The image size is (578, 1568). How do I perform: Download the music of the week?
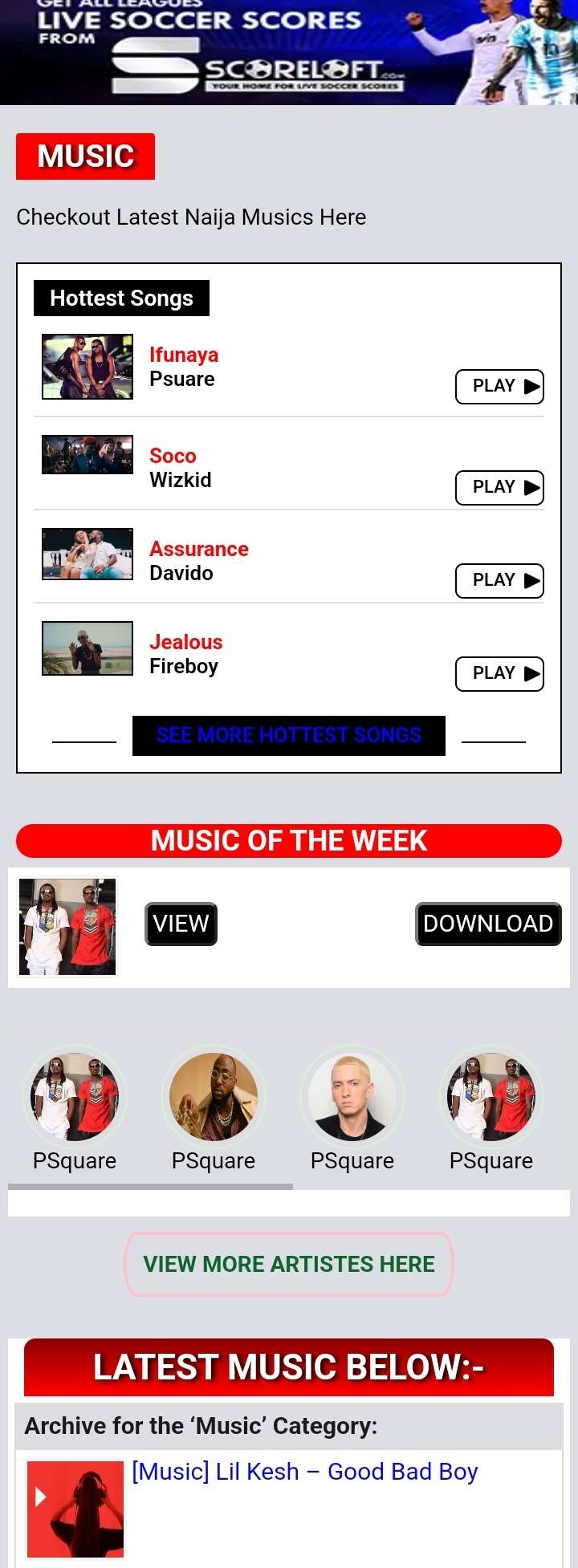(488, 924)
